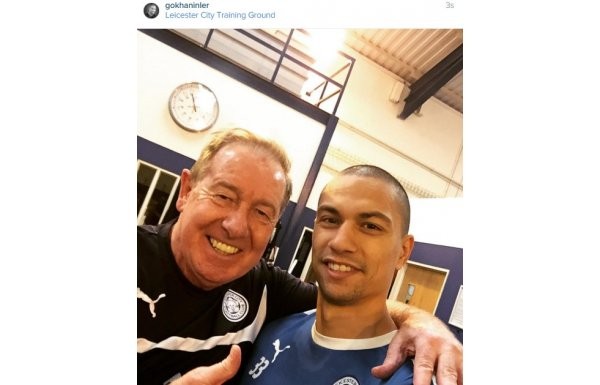Open the Leicester City Training Ground location
The width and height of the screenshot is (600, 385).
coord(220,15)
